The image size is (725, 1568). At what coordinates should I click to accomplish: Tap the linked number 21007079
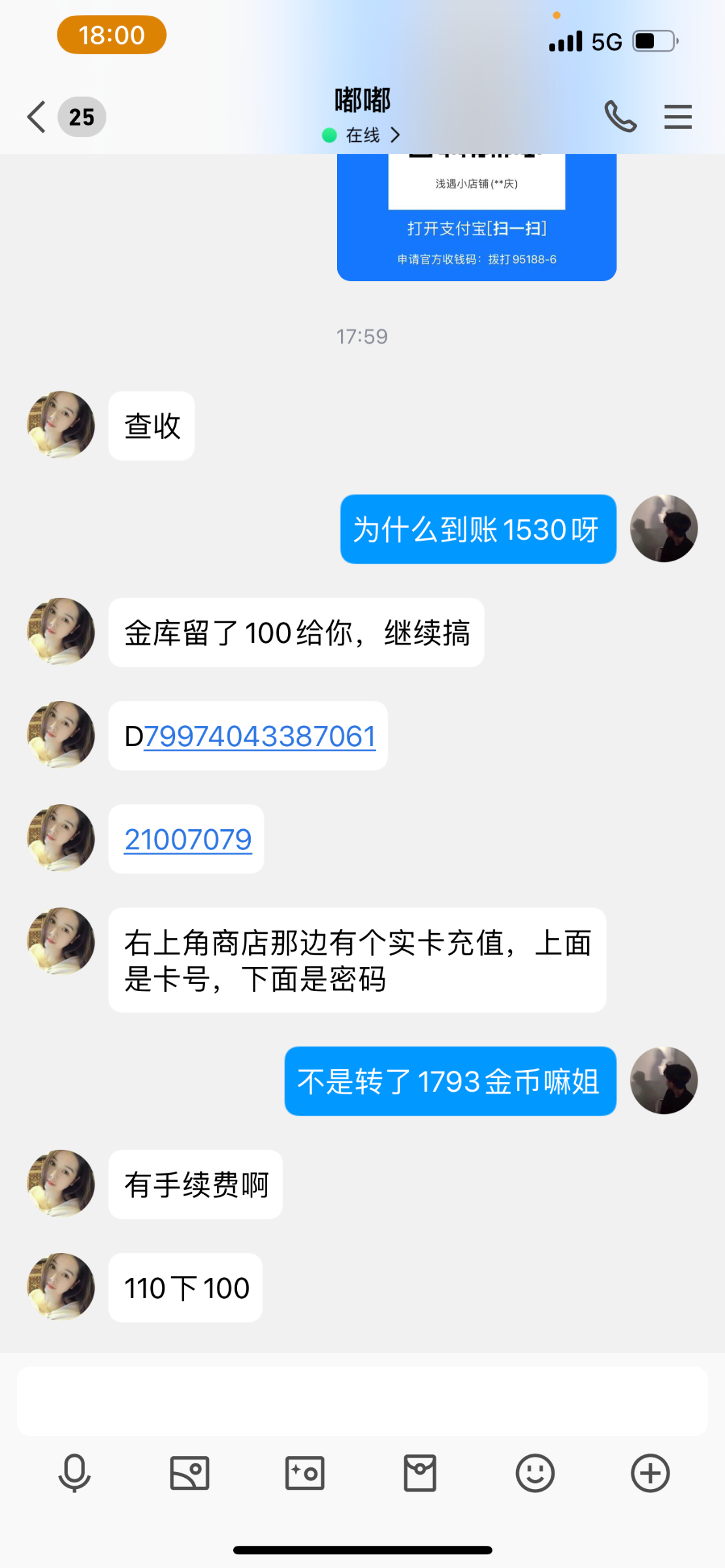tap(188, 840)
